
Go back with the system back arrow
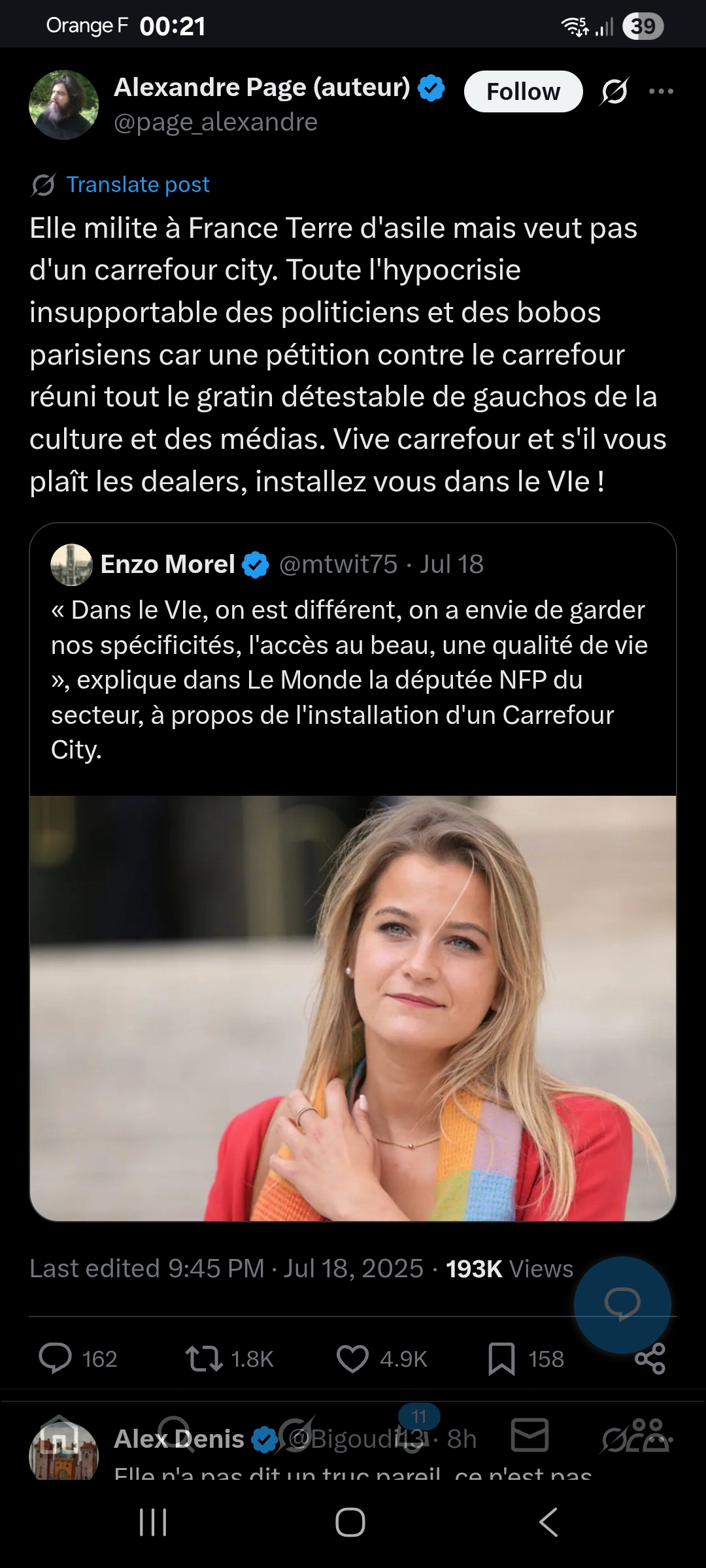click(x=548, y=1522)
